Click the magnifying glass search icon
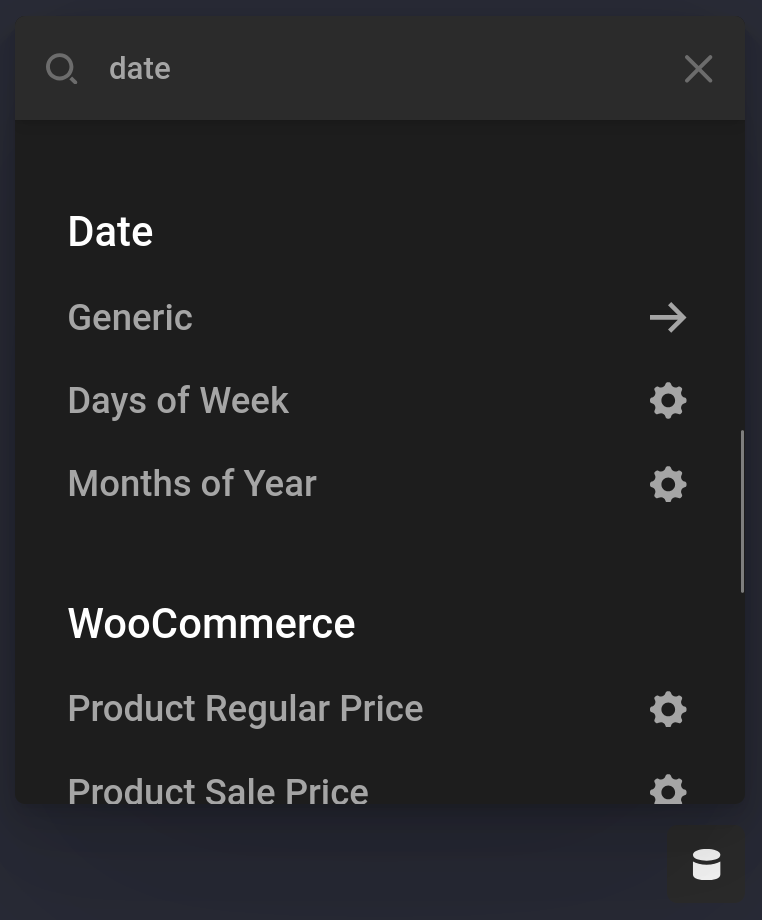 tap(61, 68)
